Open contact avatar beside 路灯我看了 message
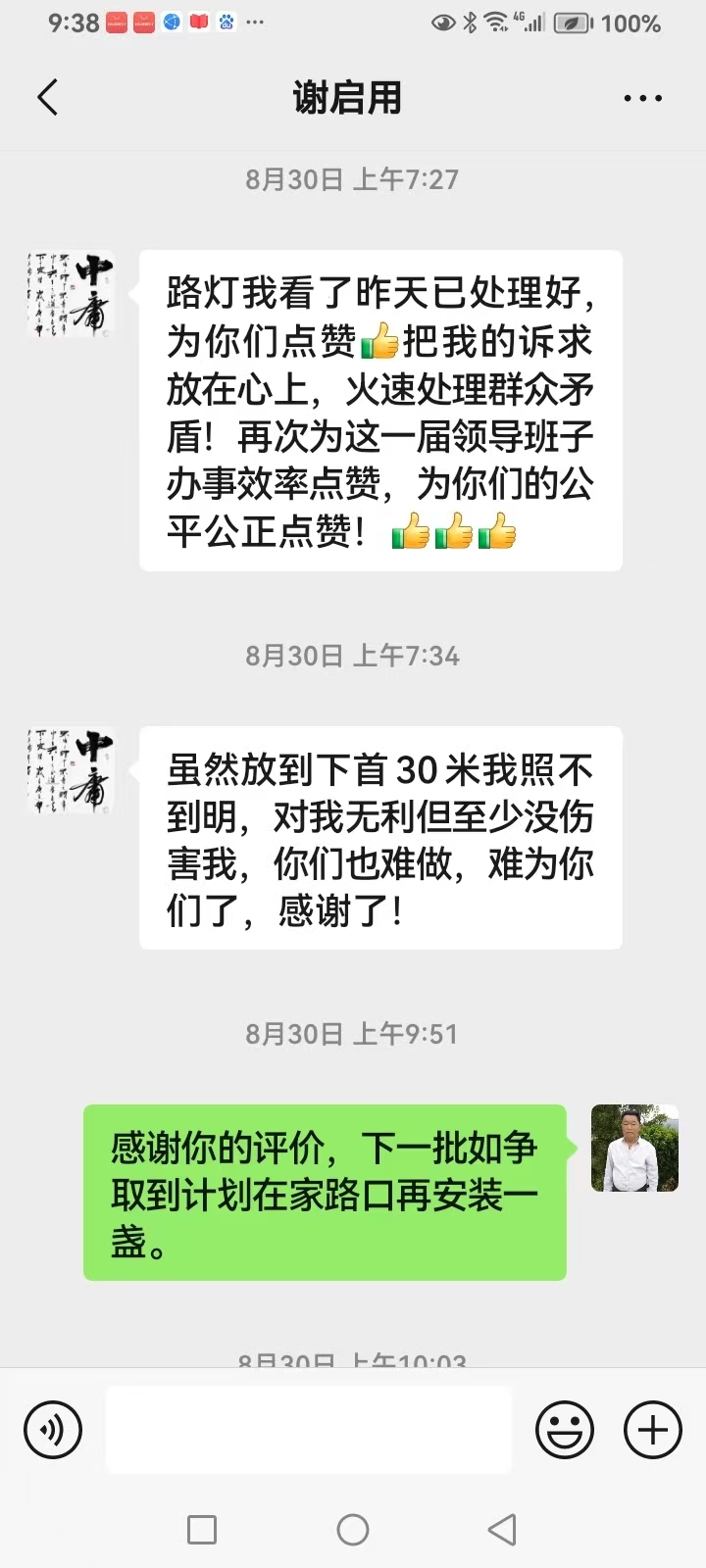 (x=71, y=295)
